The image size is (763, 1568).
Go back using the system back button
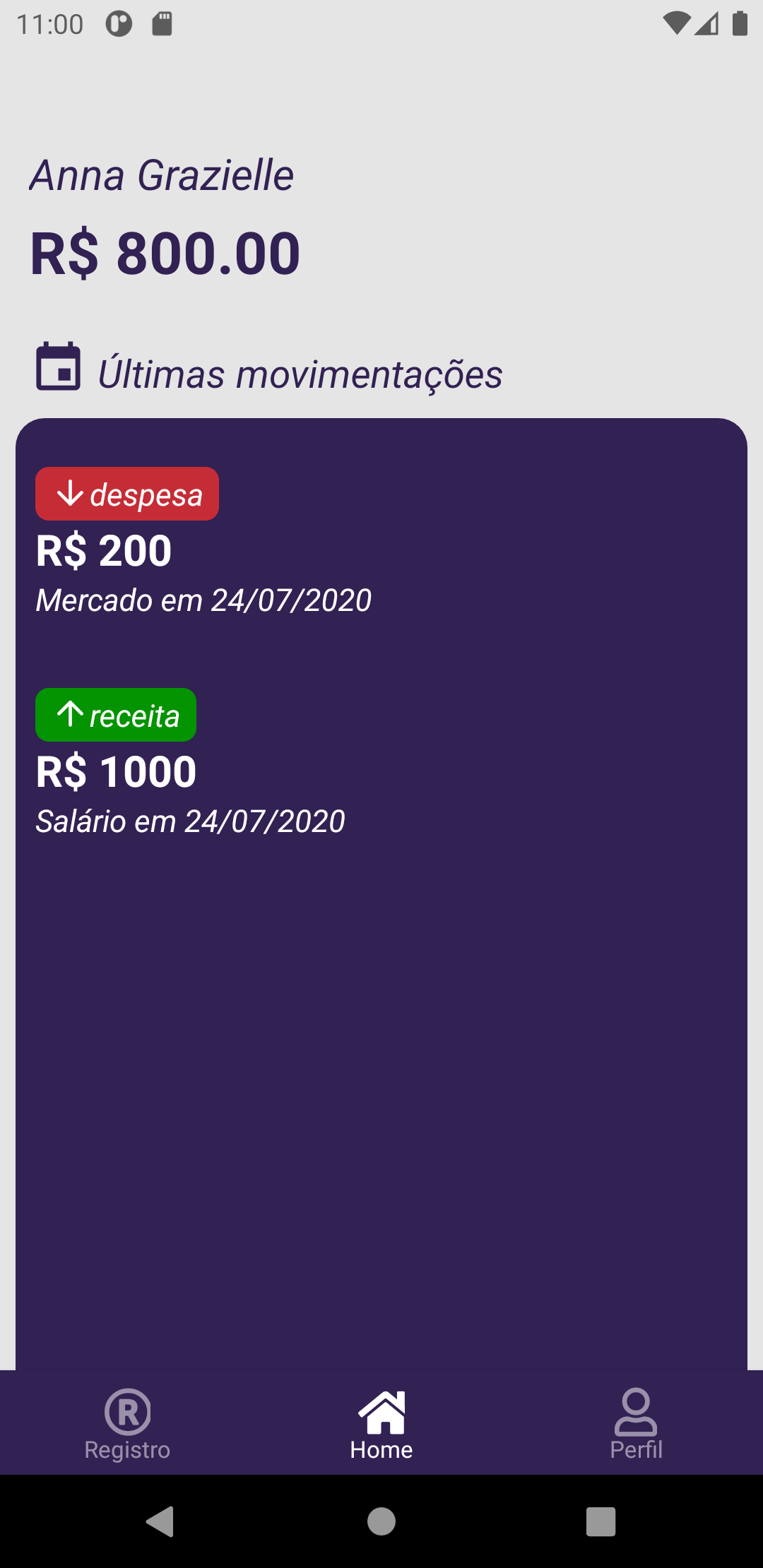[x=160, y=1521]
